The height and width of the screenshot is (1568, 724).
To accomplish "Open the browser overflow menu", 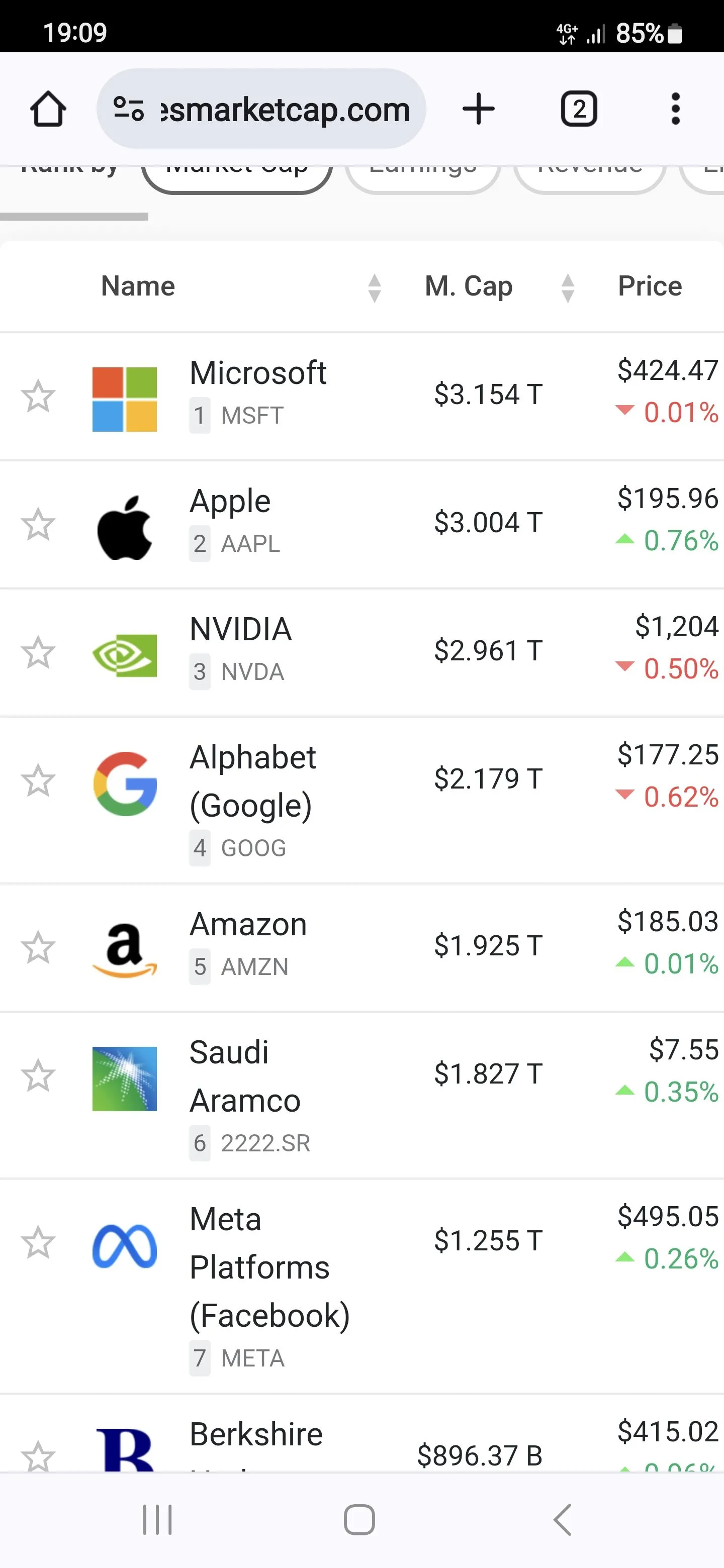I will click(x=675, y=110).
